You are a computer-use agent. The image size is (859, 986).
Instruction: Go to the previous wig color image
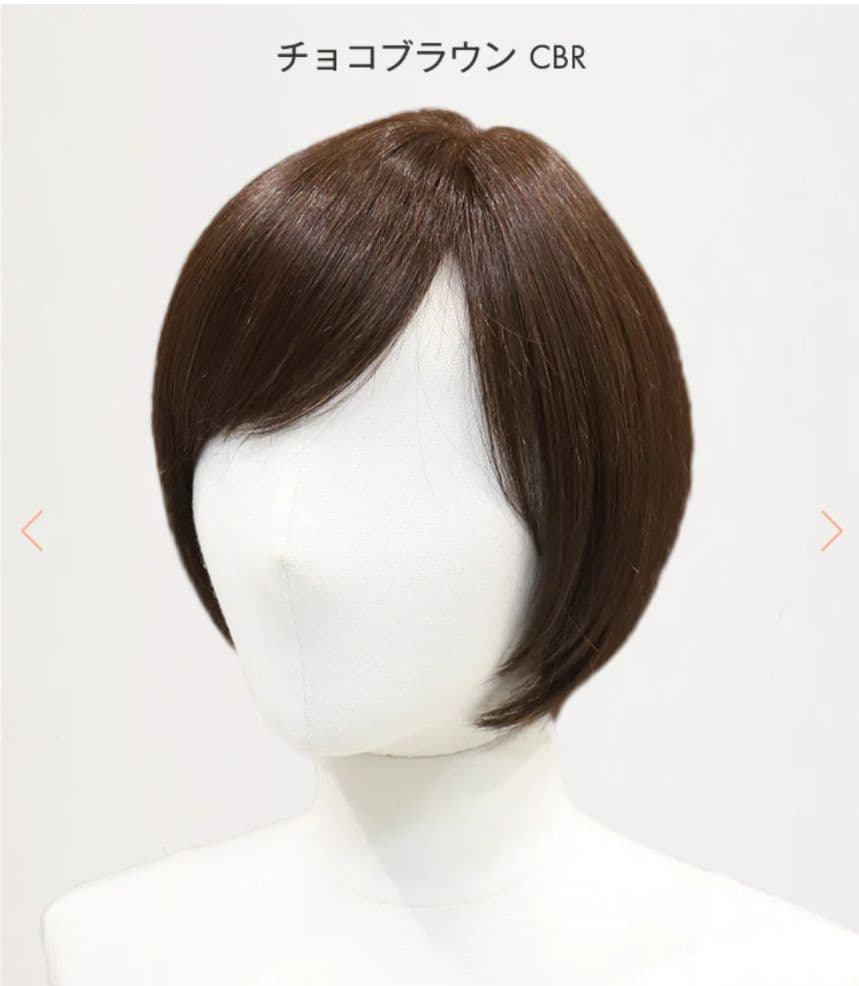point(32,530)
